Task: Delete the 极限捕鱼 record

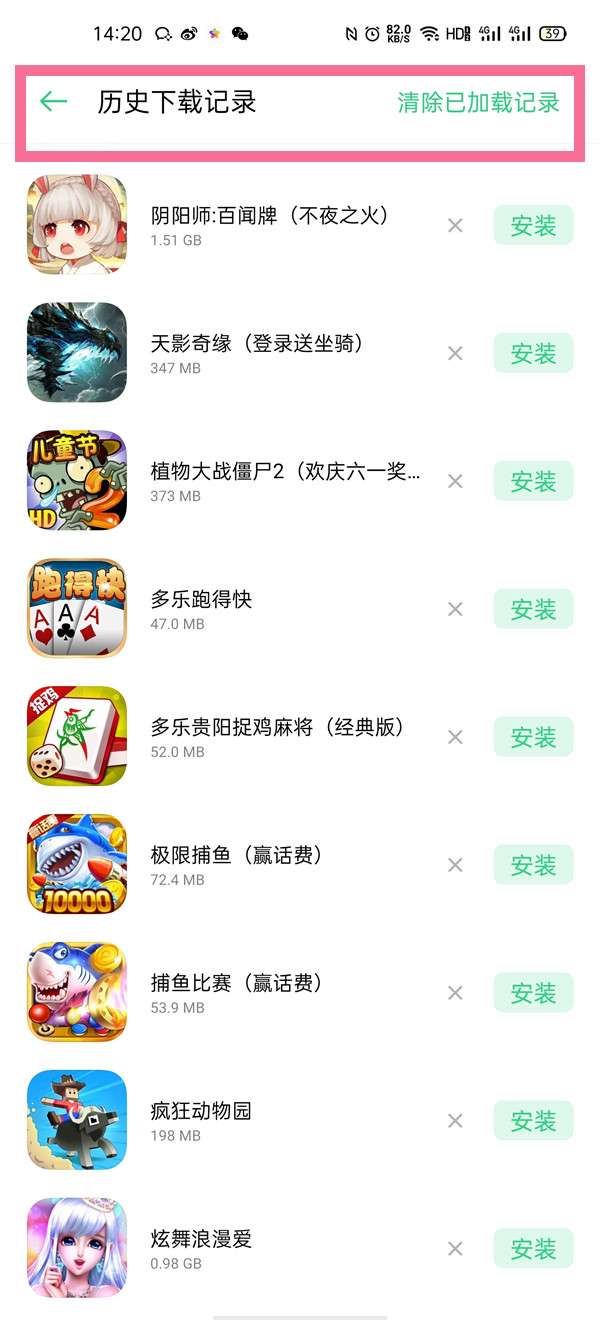Action: (x=455, y=865)
